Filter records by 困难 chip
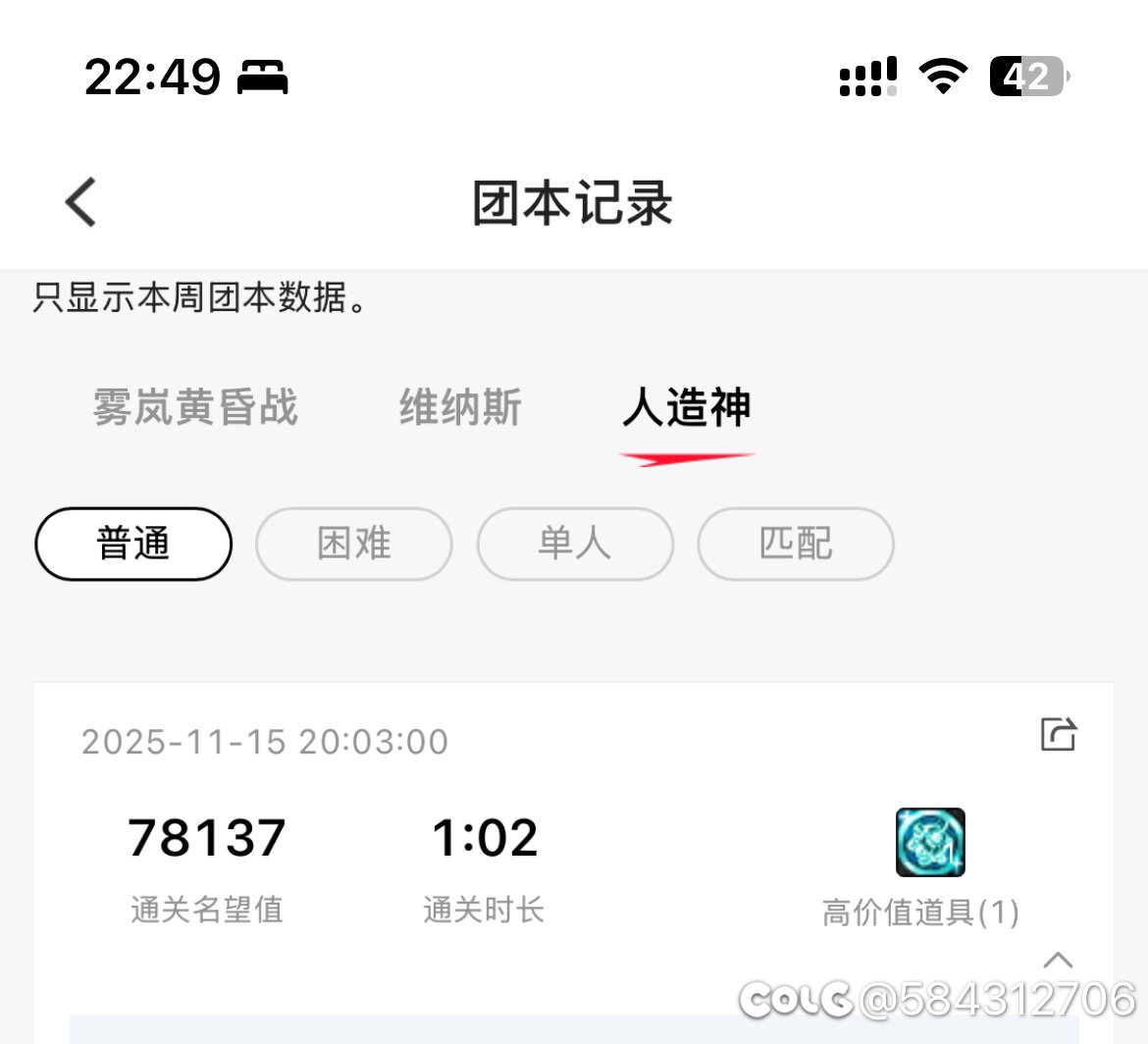Viewport: 1148px width, 1044px height. (354, 544)
